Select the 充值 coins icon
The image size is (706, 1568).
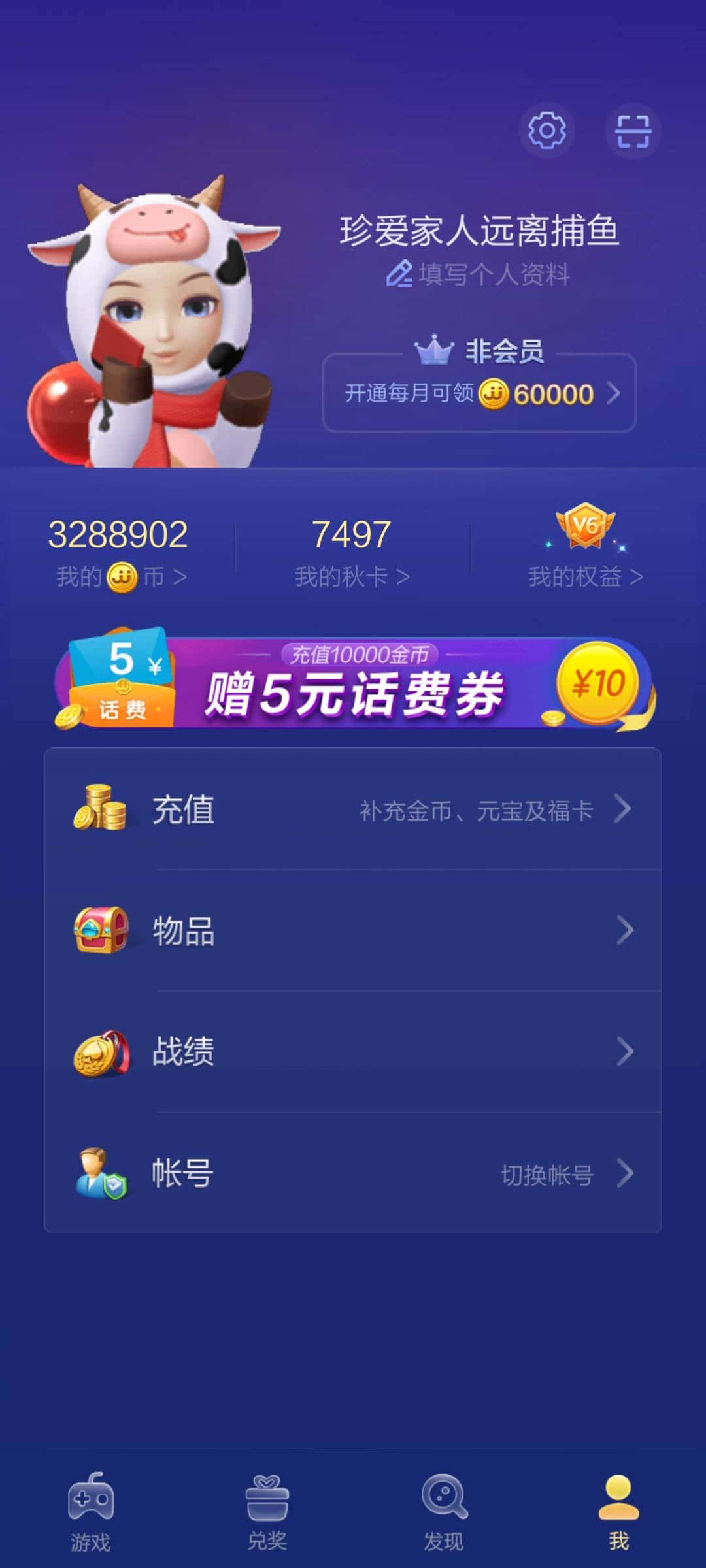point(99,808)
